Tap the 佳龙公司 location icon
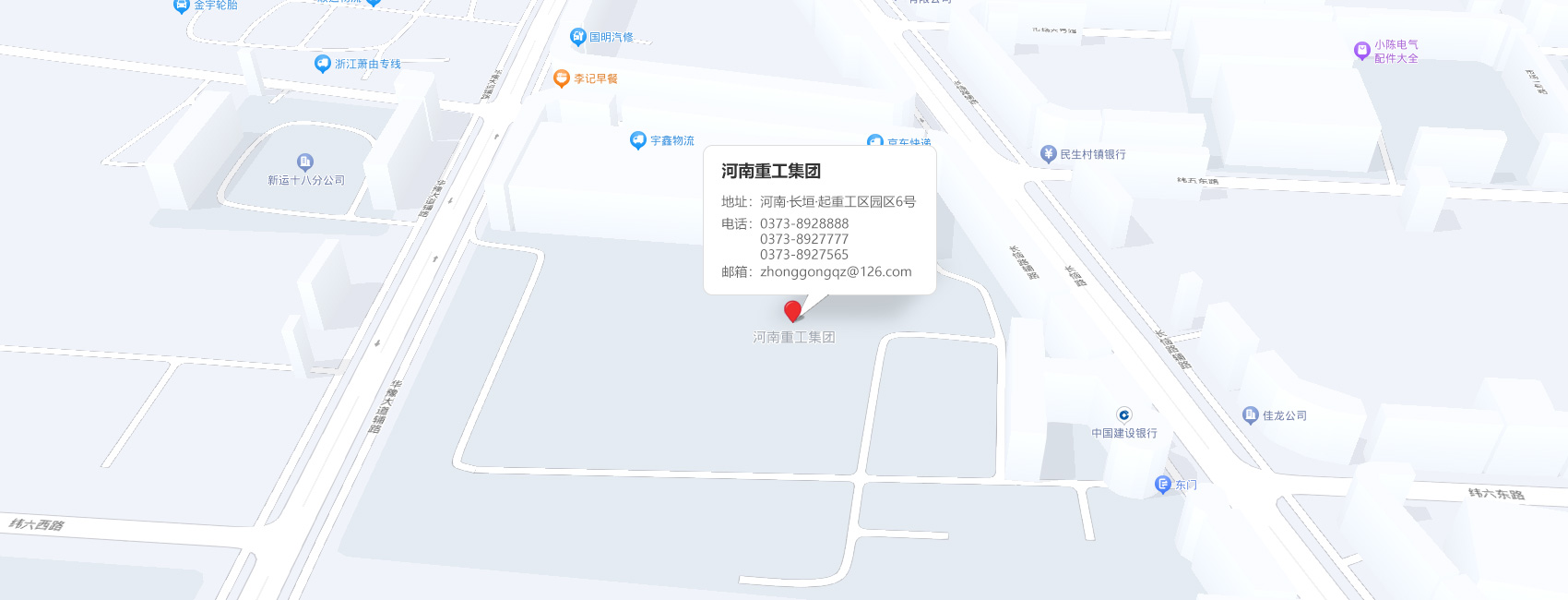 1250,415
